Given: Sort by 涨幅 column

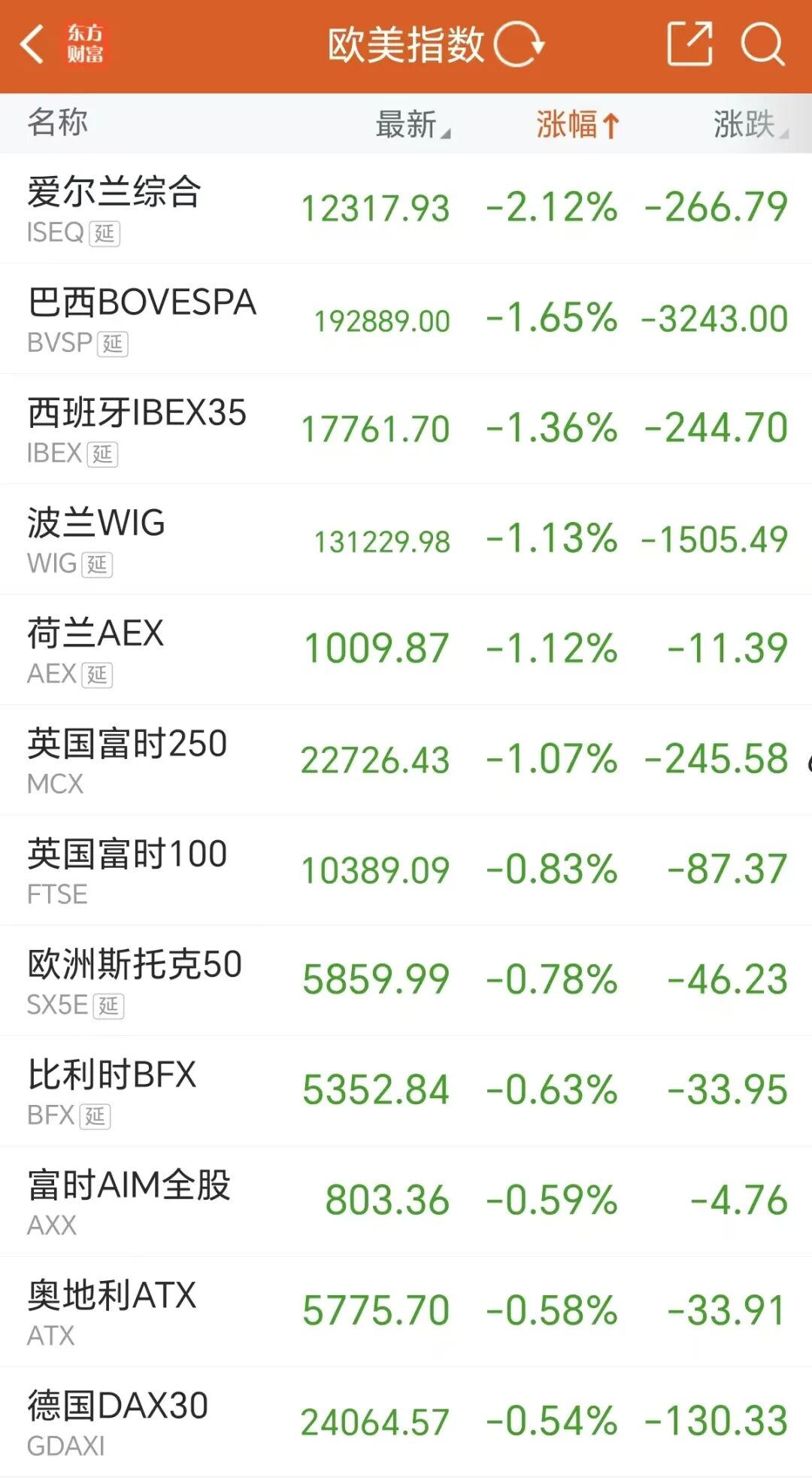Looking at the screenshot, I should [577, 124].
